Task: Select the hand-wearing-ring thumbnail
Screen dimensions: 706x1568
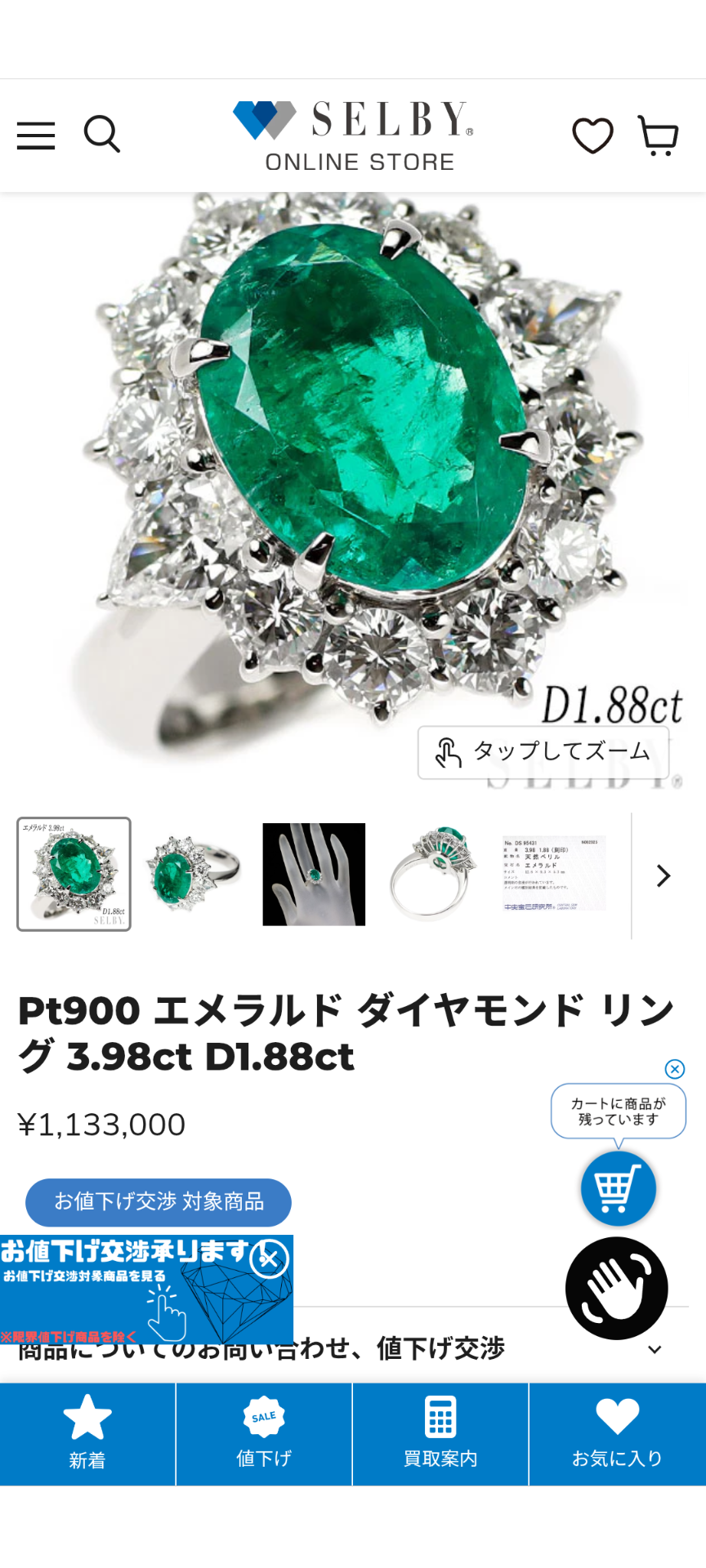Action: coord(314,874)
